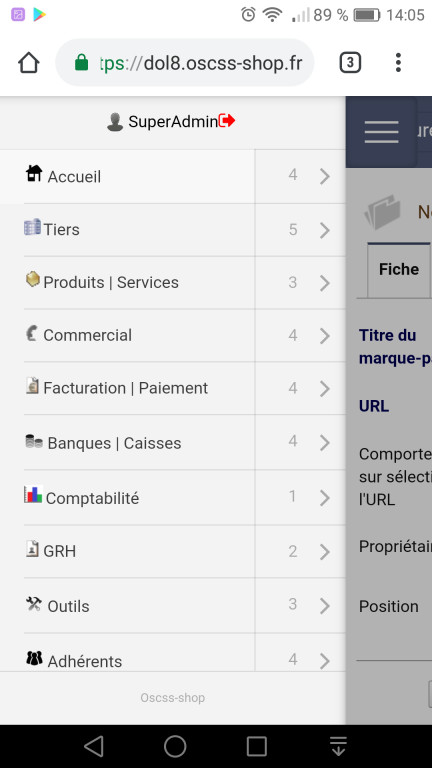The width and height of the screenshot is (432, 768).
Task: Log out with the red icon beside SuperAdmin
Action: (227, 120)
